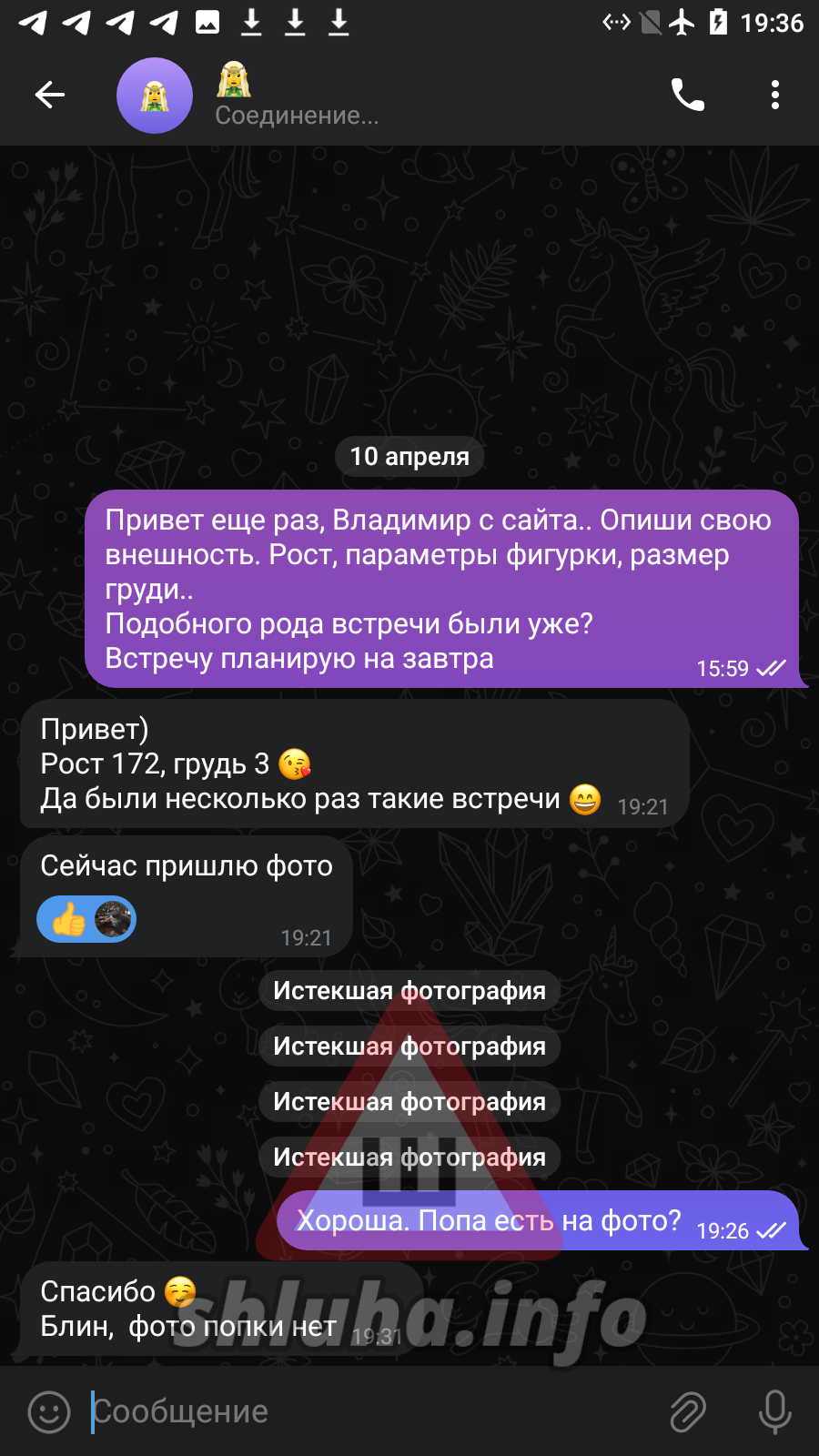Open the three-dot overflow menu

pyautogui.click(x=774, y=95)
